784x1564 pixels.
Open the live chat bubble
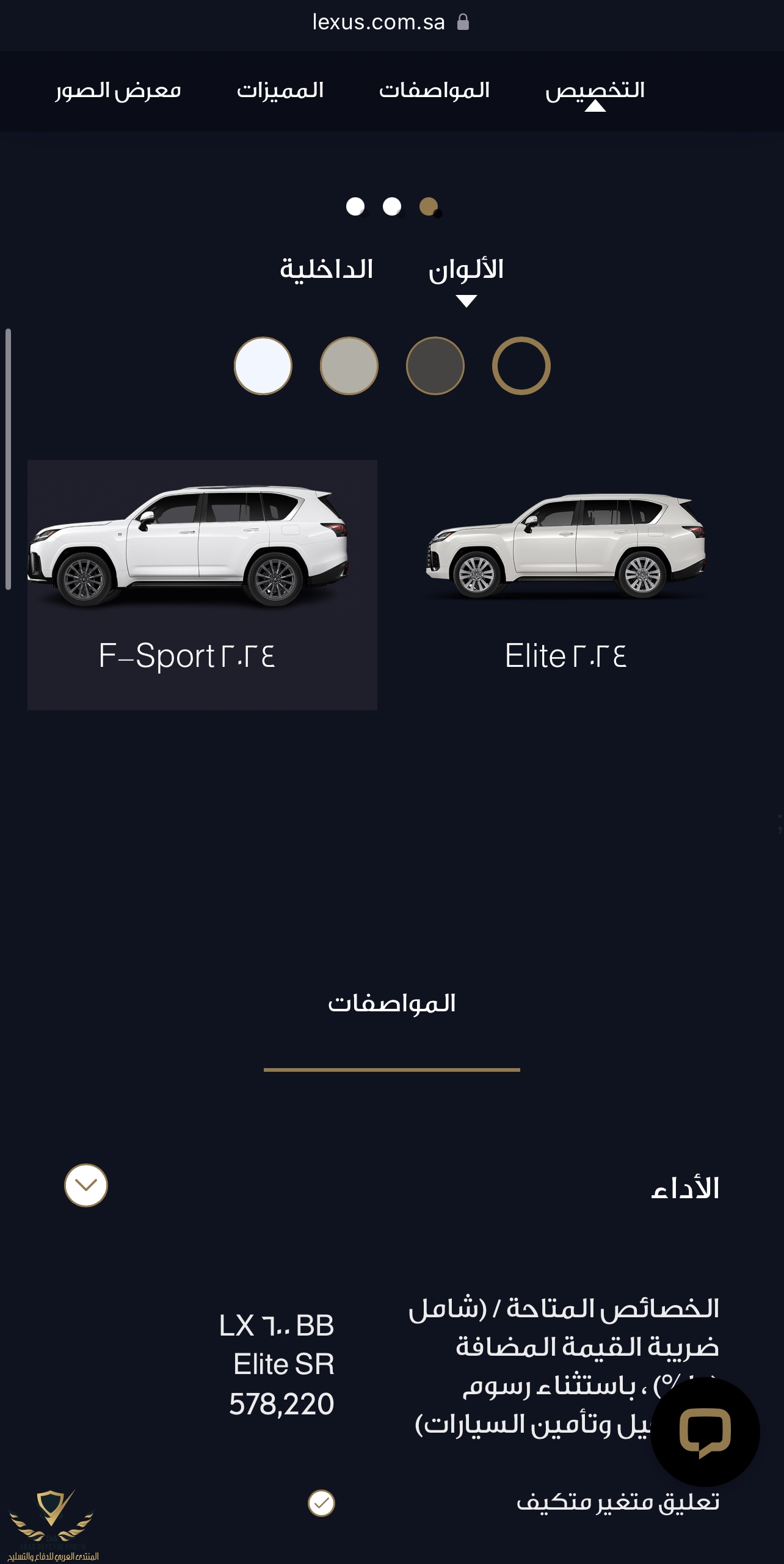click(705, 1431)
